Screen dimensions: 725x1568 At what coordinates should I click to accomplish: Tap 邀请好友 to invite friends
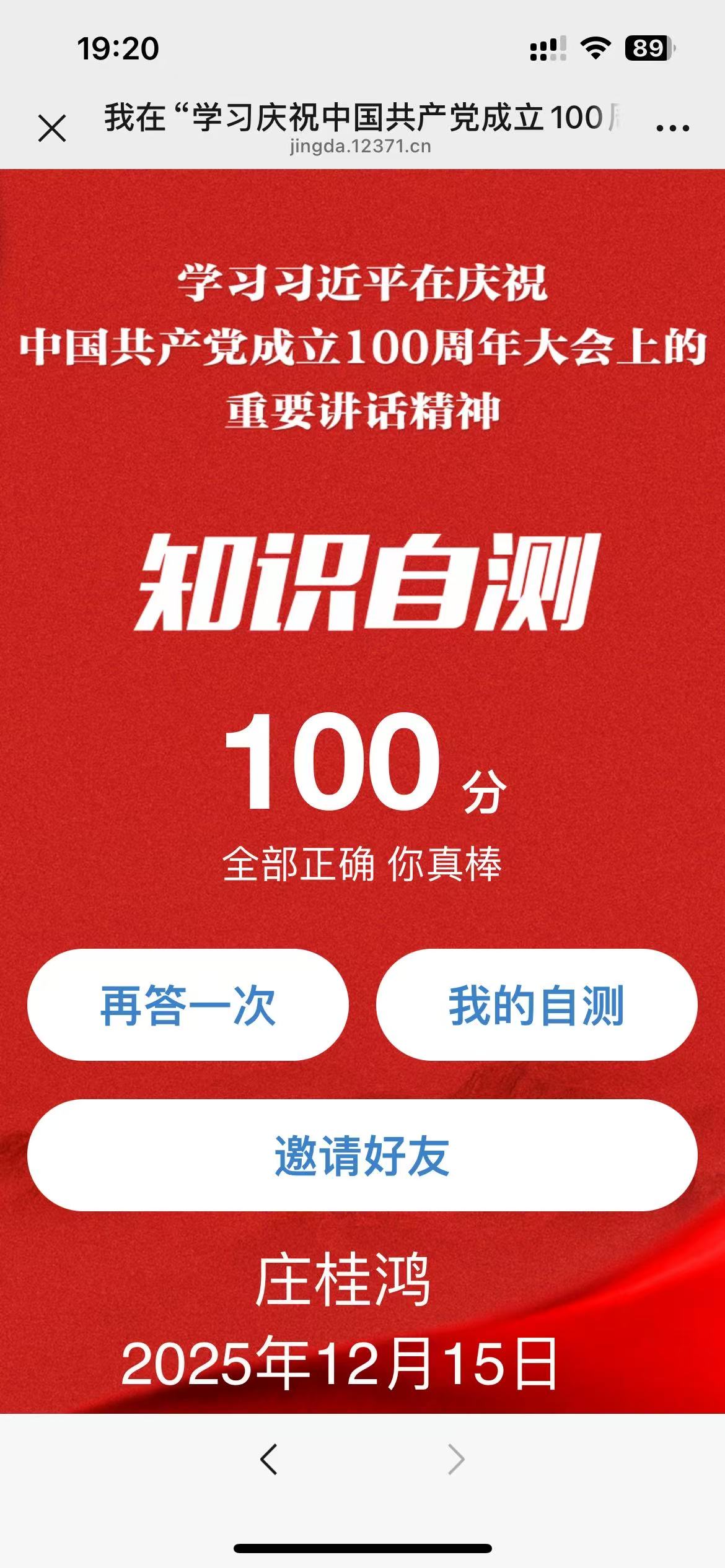click(362, 1156)
